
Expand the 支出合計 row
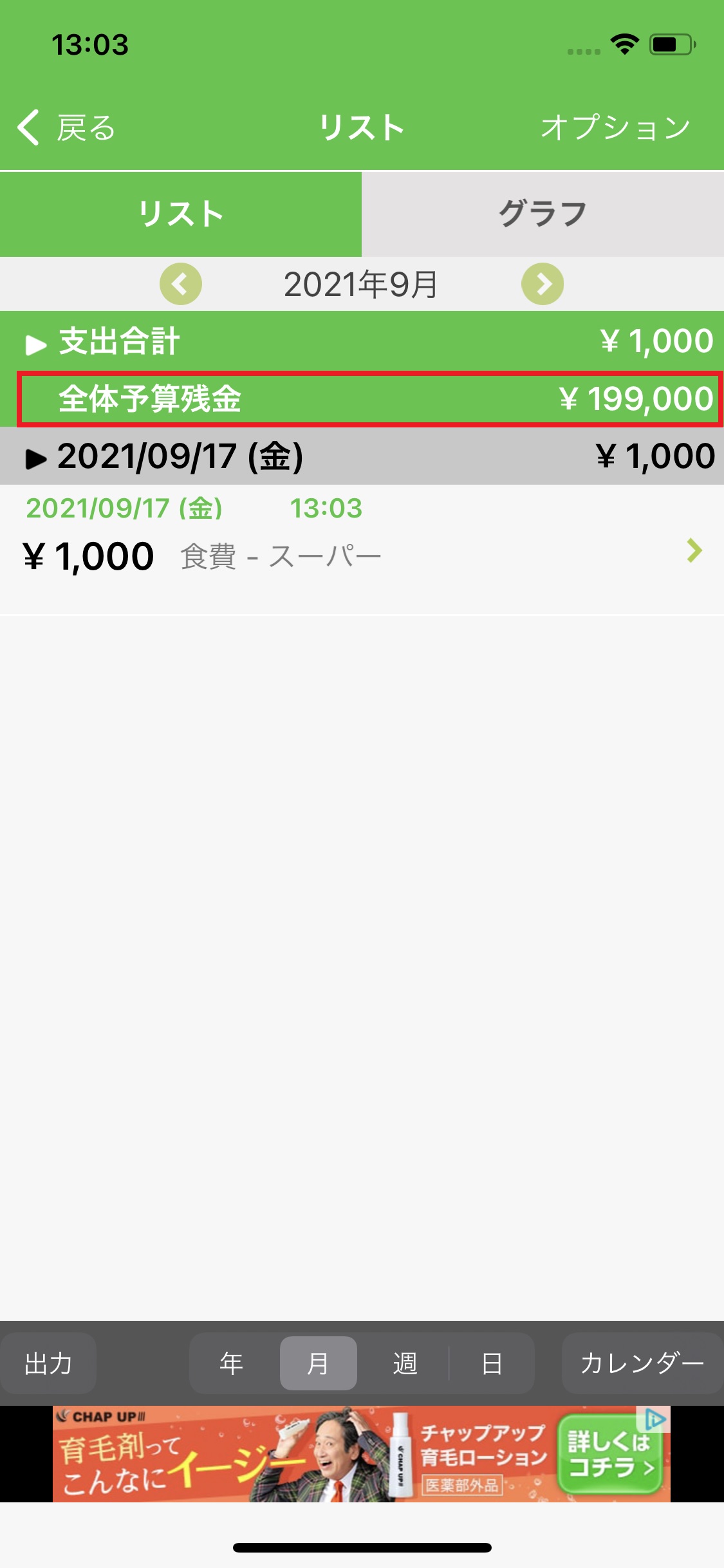(36, 343)
